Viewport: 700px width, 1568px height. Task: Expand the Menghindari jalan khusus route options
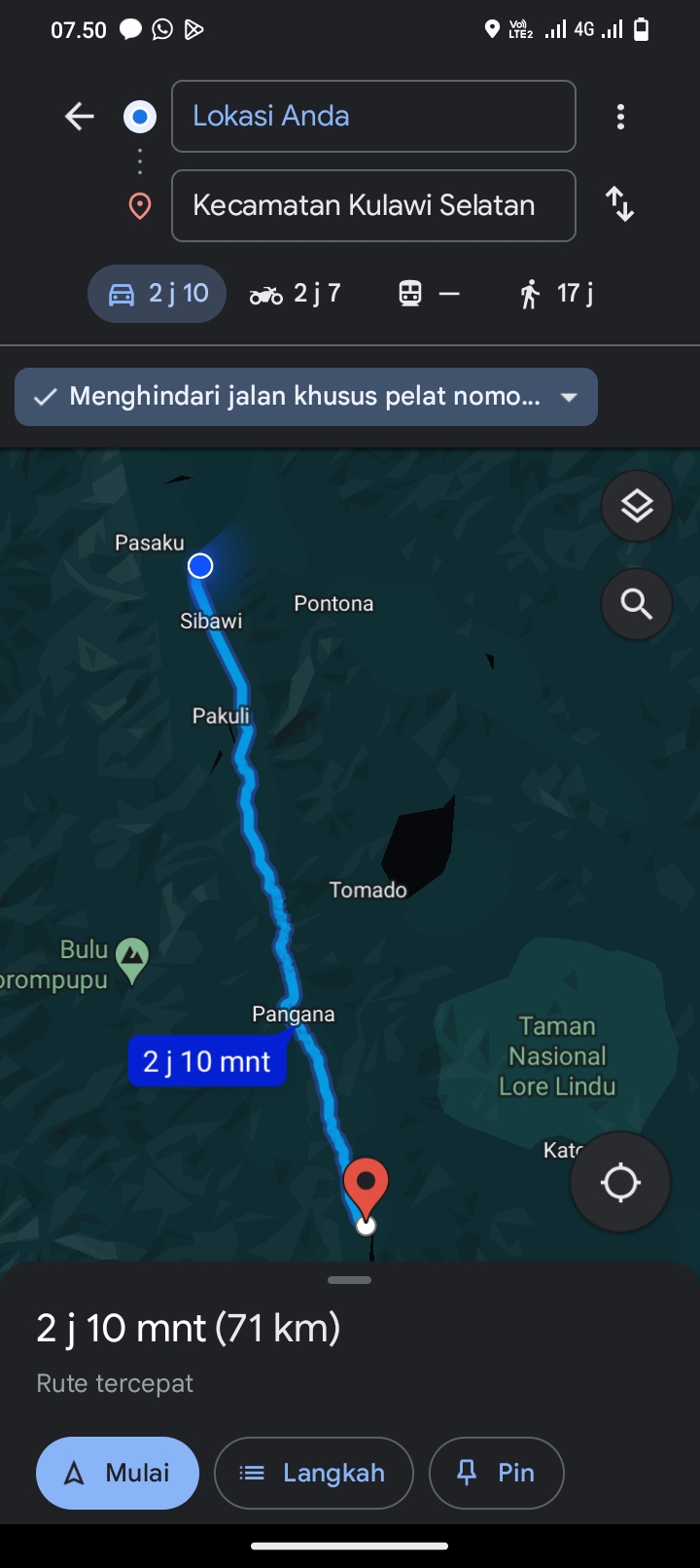tap(306, 397)
